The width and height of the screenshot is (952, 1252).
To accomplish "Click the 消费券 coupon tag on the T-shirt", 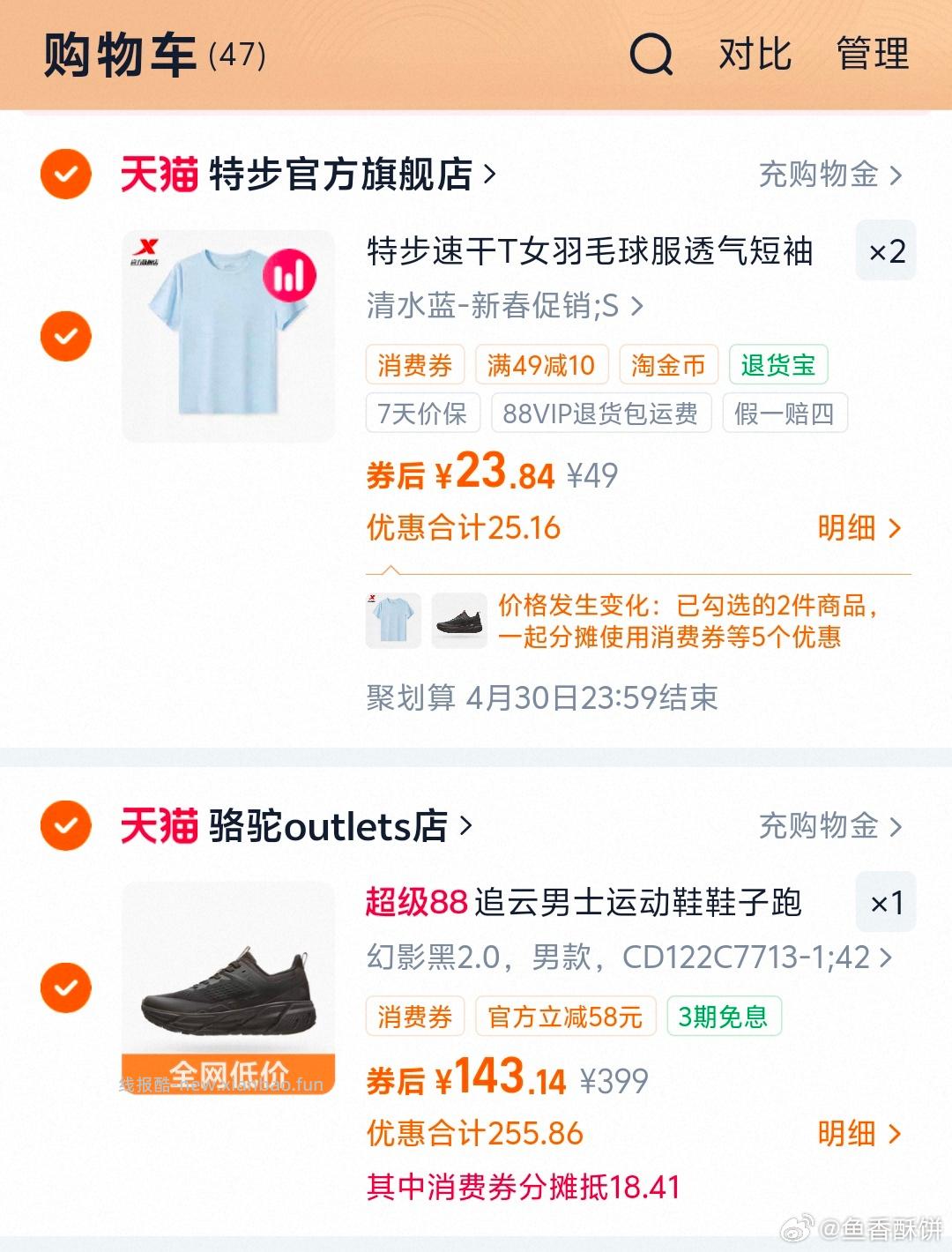I will click(x=414, y=364).
